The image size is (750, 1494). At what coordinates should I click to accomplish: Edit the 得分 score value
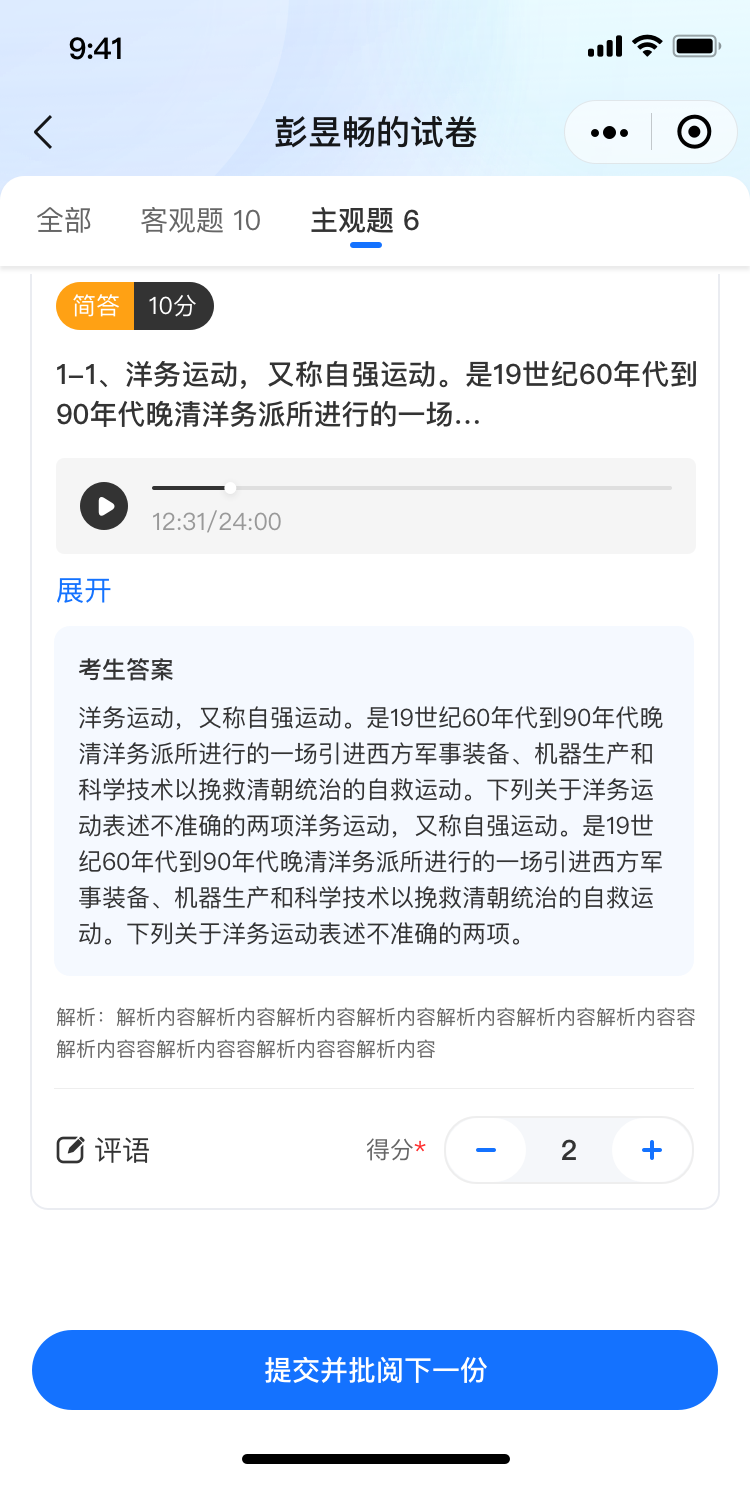(x=569, y=1150)
